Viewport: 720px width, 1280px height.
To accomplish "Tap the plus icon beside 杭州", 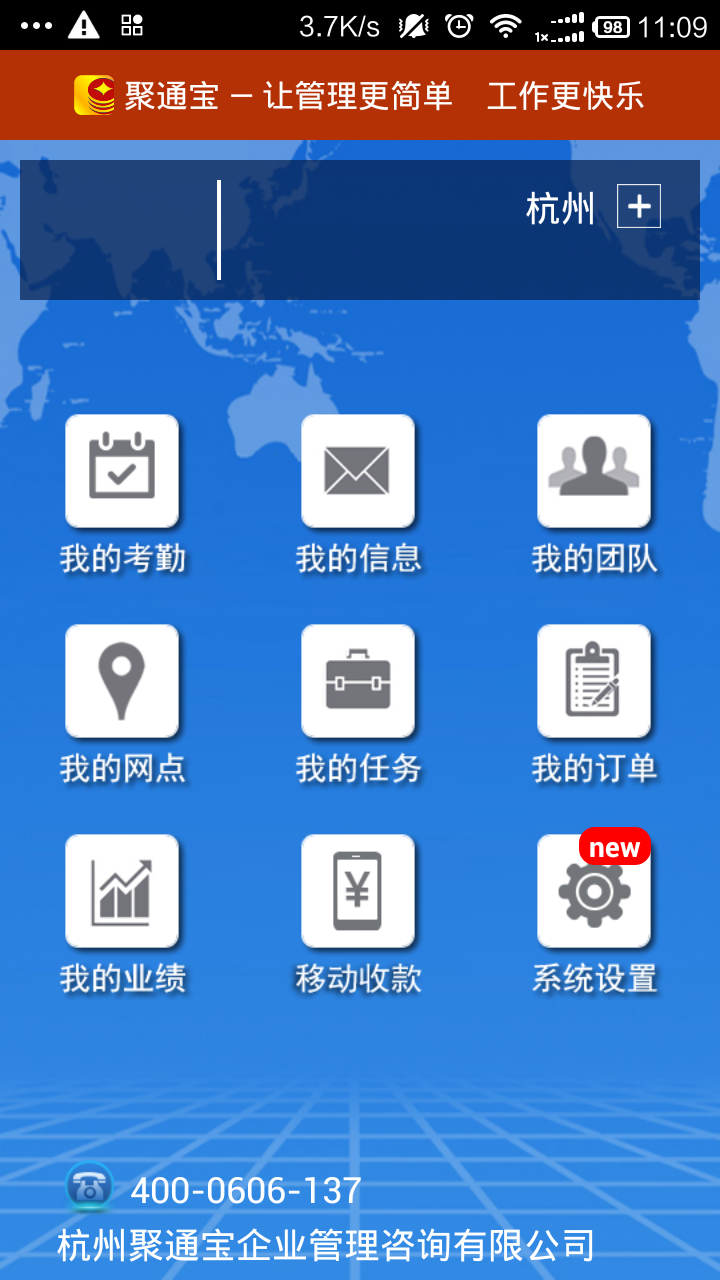I will pyautogui.click(x=639, y=207).
